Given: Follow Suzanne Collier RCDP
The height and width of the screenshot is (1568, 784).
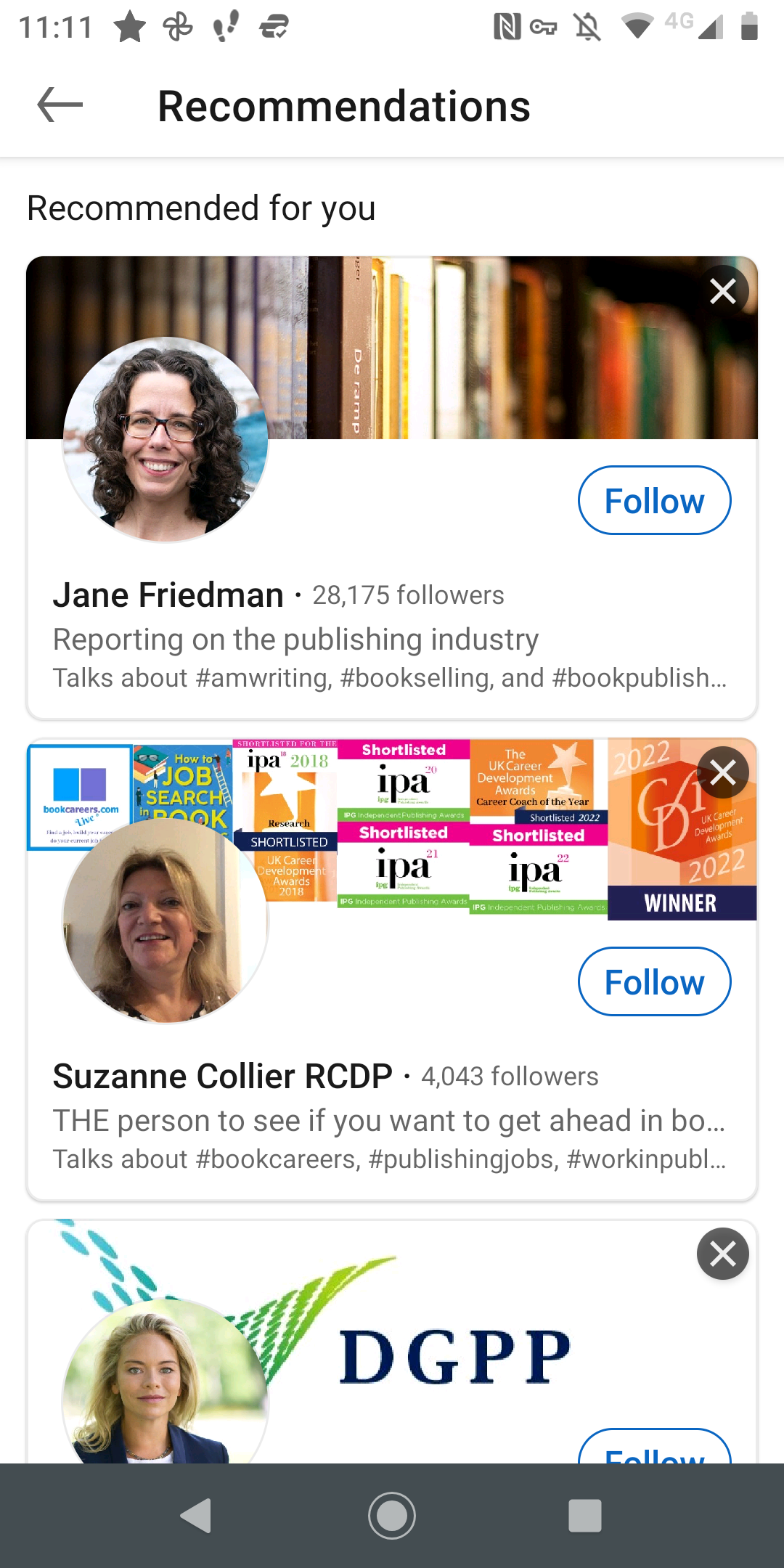Looking at the screenshot, I should (x=654, y=982).
